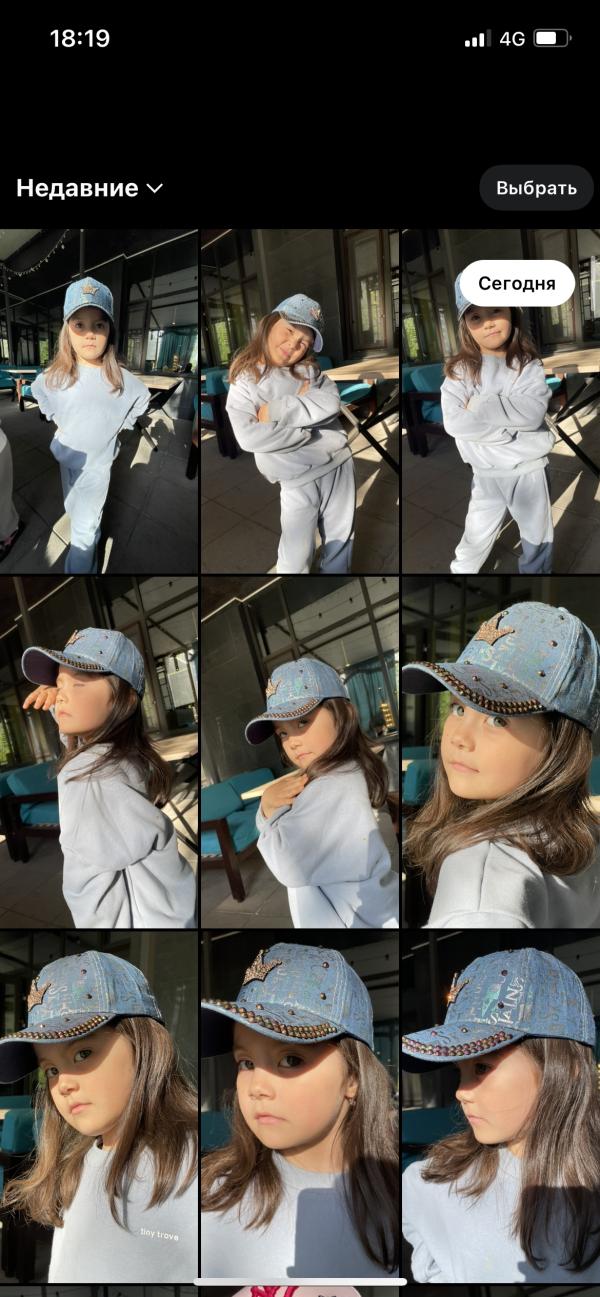Open photo of girl smiling with eyes closed
600x1297 pixels.
coord(299,401)
